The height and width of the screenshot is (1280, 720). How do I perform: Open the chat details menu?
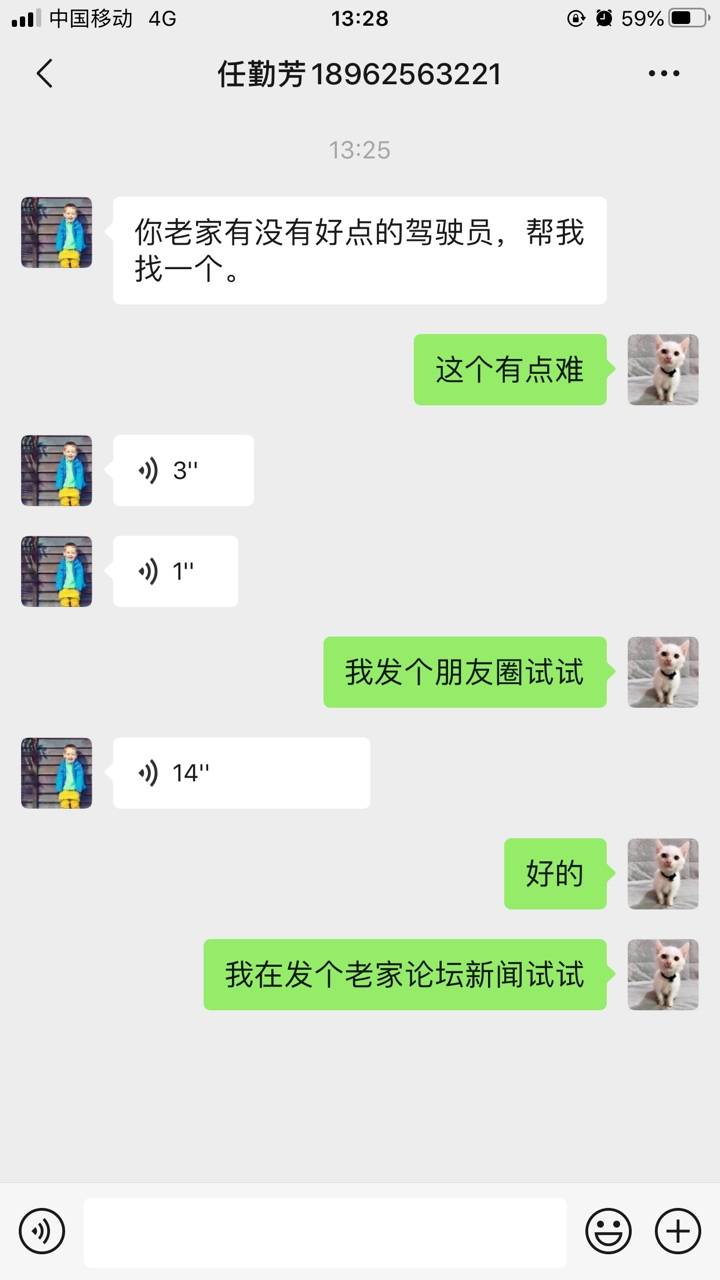click(x=664, y=74)
